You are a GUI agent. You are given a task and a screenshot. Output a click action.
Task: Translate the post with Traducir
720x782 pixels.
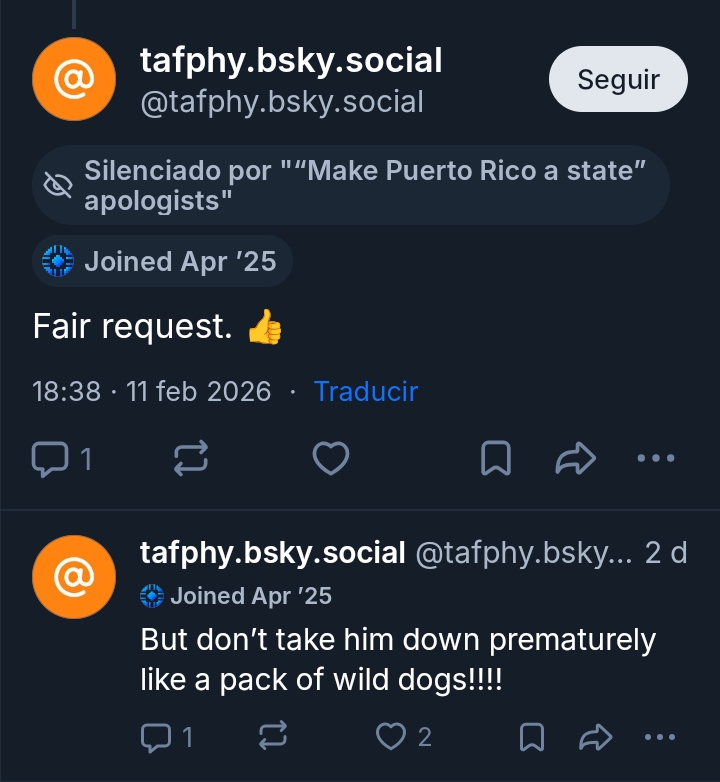click(x=366, y=391)
